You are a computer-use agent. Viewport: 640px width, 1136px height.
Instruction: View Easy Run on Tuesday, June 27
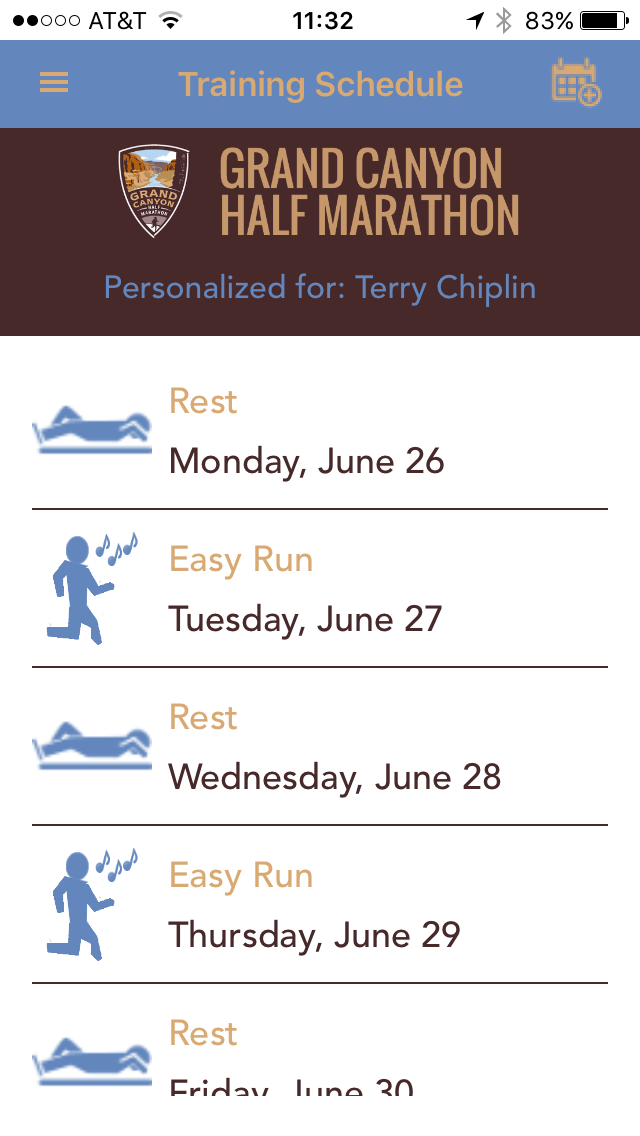(320, 590)
